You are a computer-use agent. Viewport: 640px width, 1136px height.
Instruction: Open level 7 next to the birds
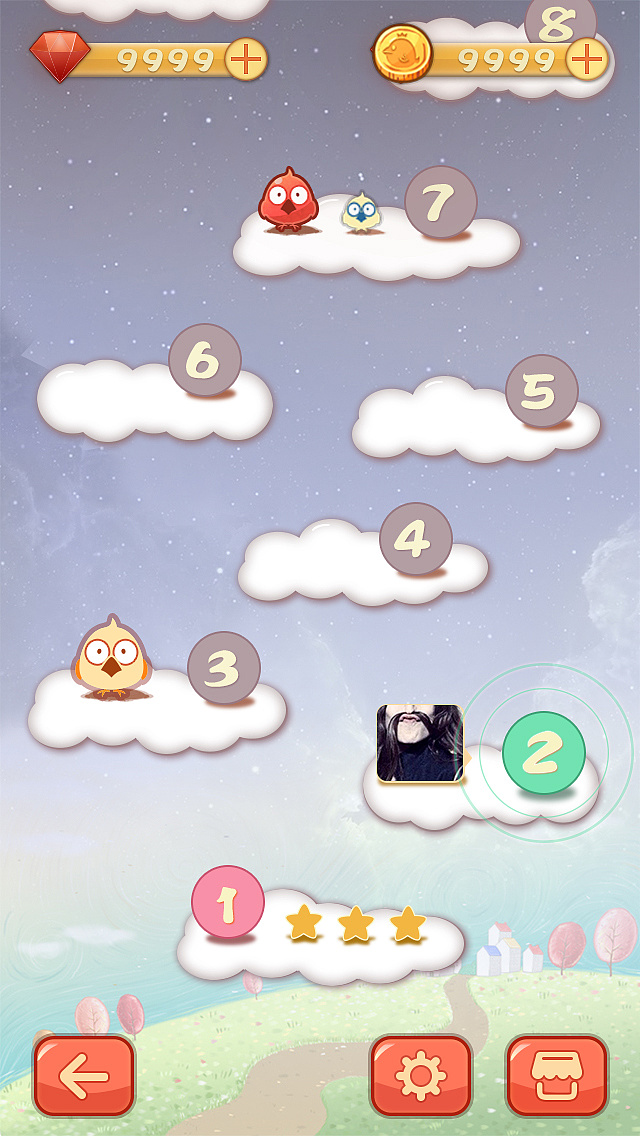[x=440, y=202]
